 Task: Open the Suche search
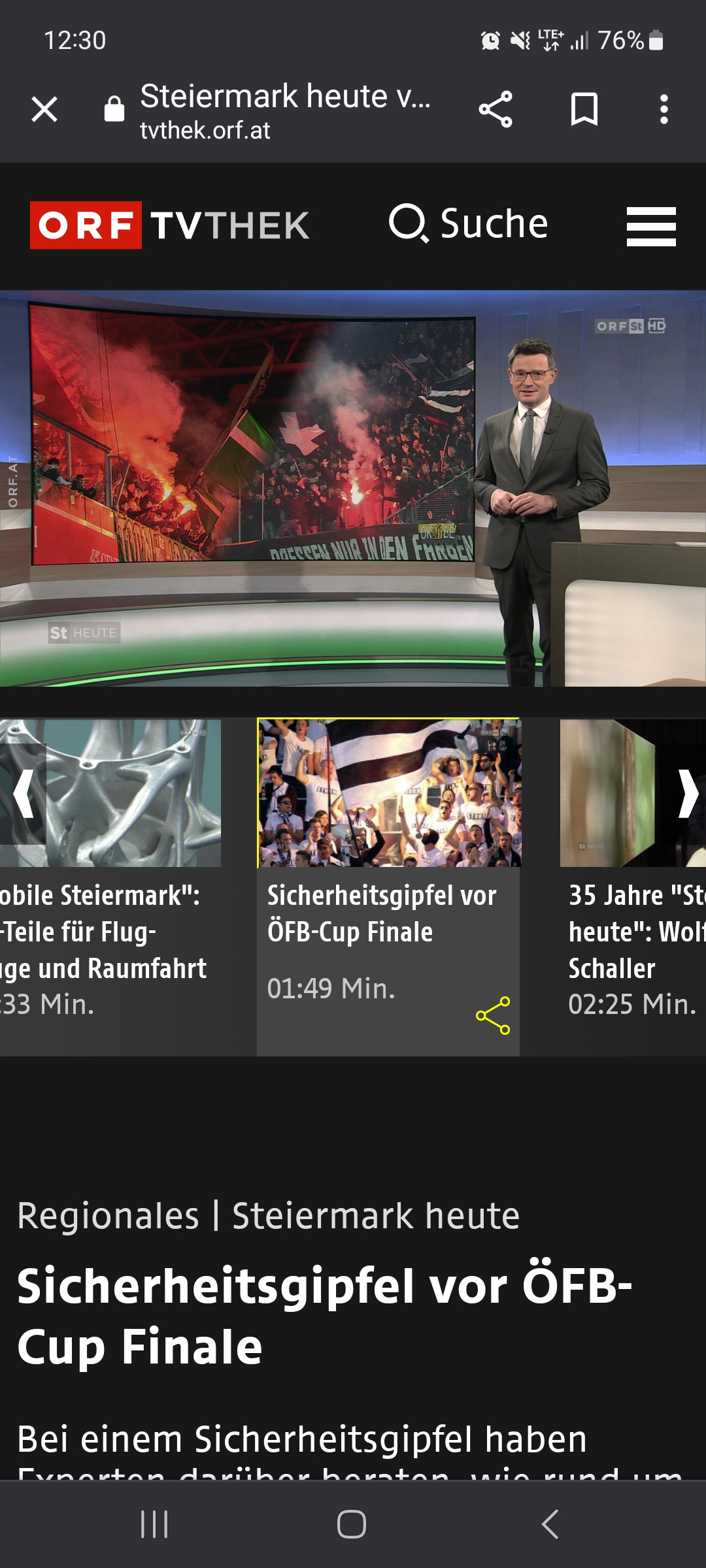pyautogui.click(x=468, y=223)
